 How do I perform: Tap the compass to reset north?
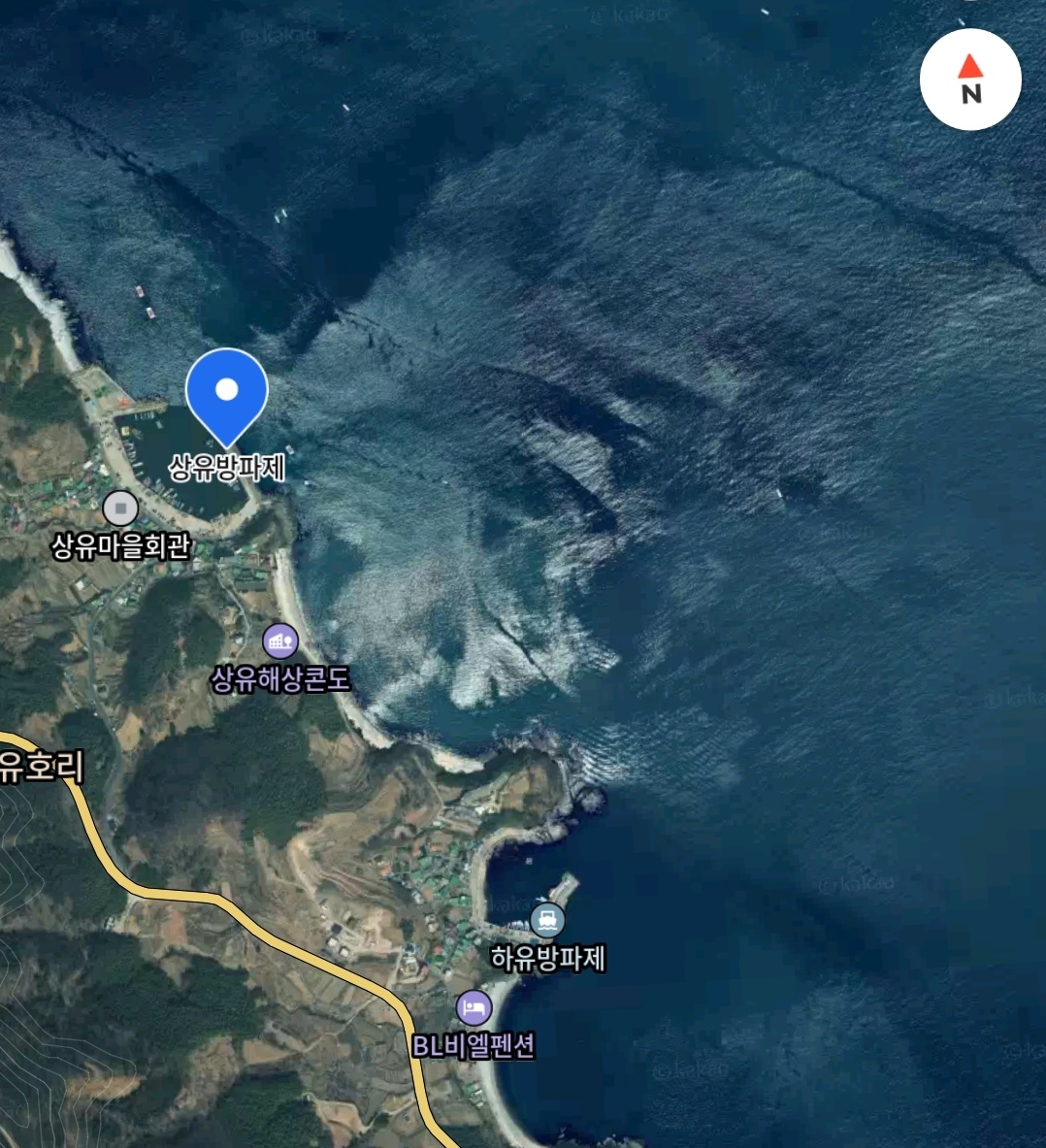tap(970, 80)
